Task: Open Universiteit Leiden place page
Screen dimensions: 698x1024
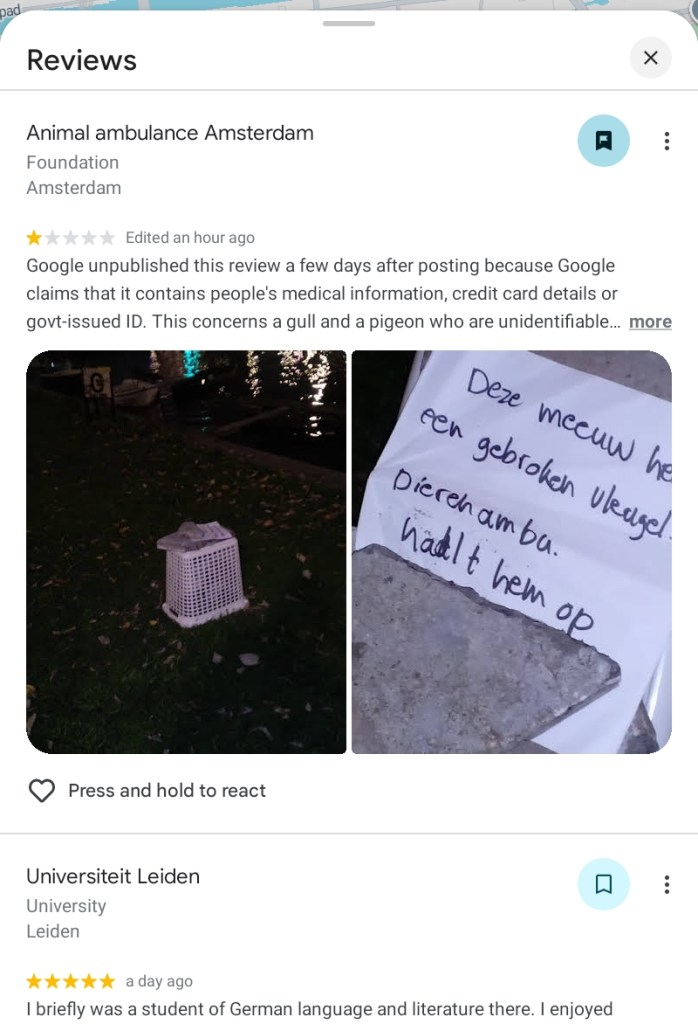Action: (x=113, y=876)
